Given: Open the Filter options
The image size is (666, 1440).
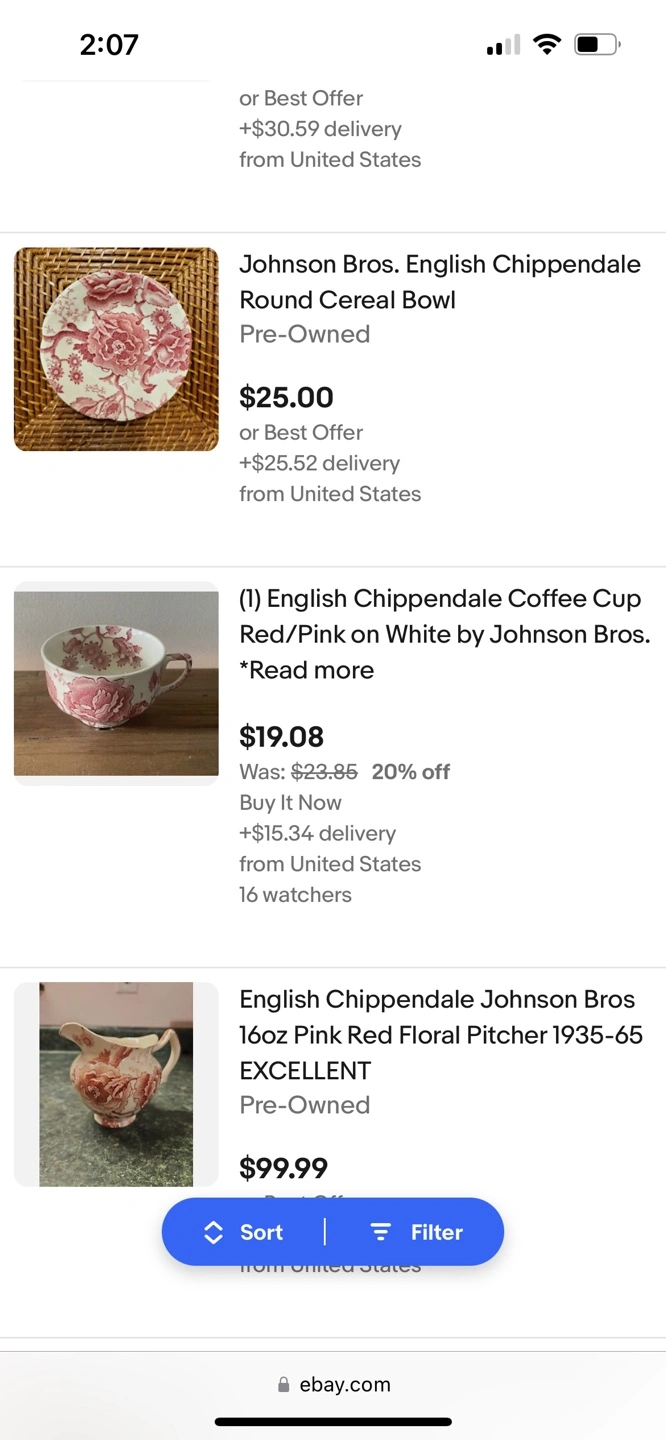Looking at the screenshot, I should [x=417, y=1232].
